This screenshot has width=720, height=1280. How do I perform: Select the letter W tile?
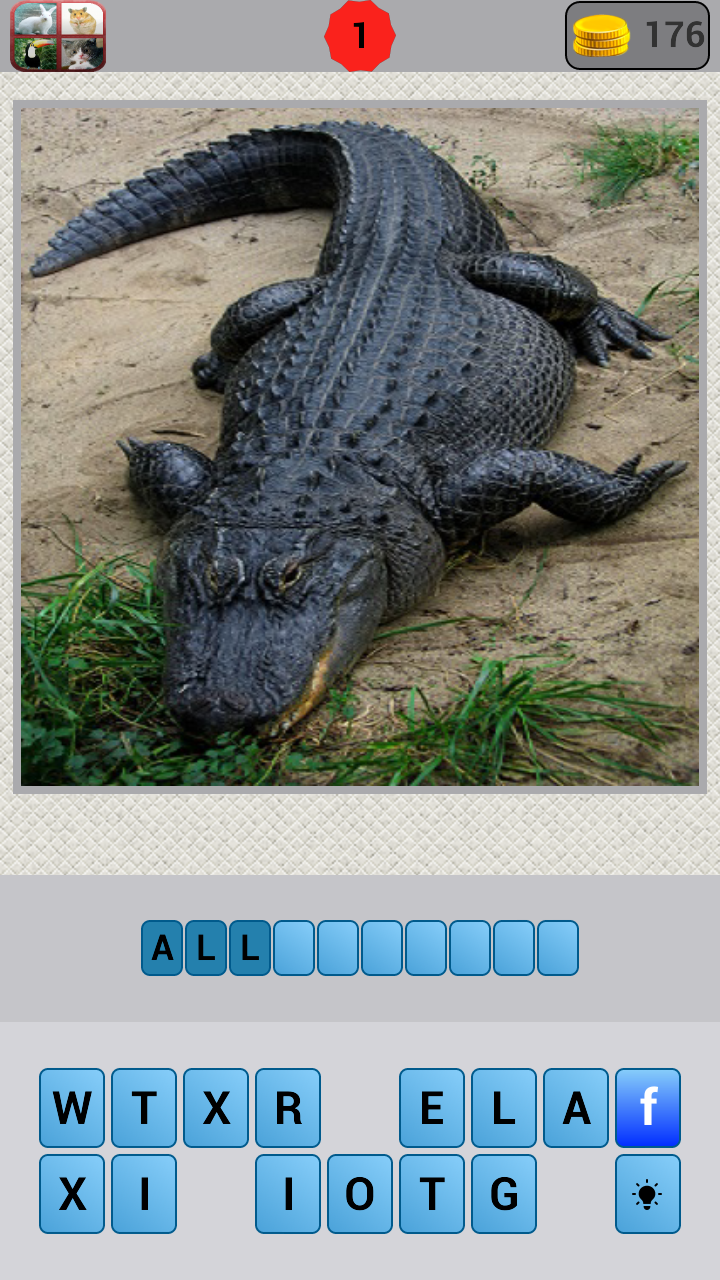pyautogui.click(x=72, y=1108)
